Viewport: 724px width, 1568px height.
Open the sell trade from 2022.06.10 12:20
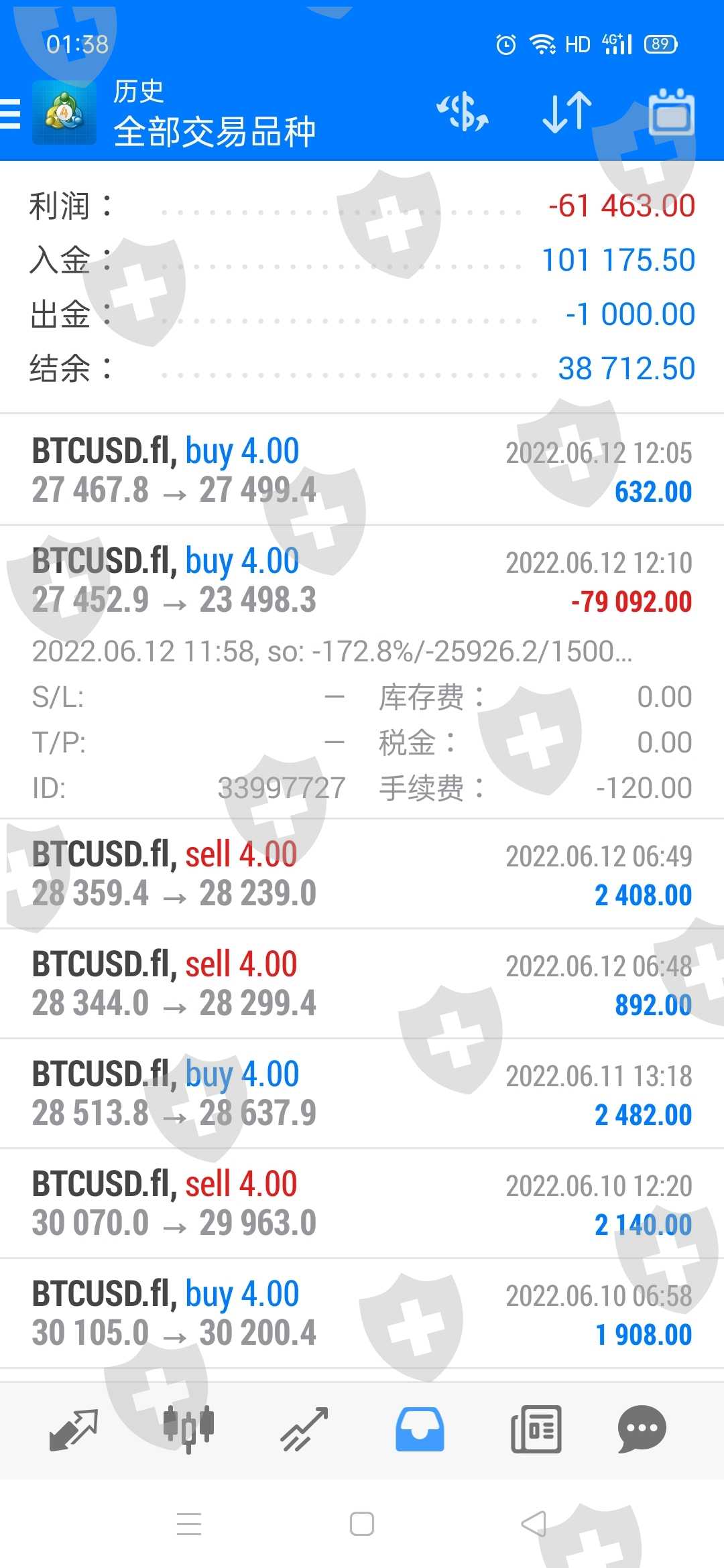tap(362, 1203)
